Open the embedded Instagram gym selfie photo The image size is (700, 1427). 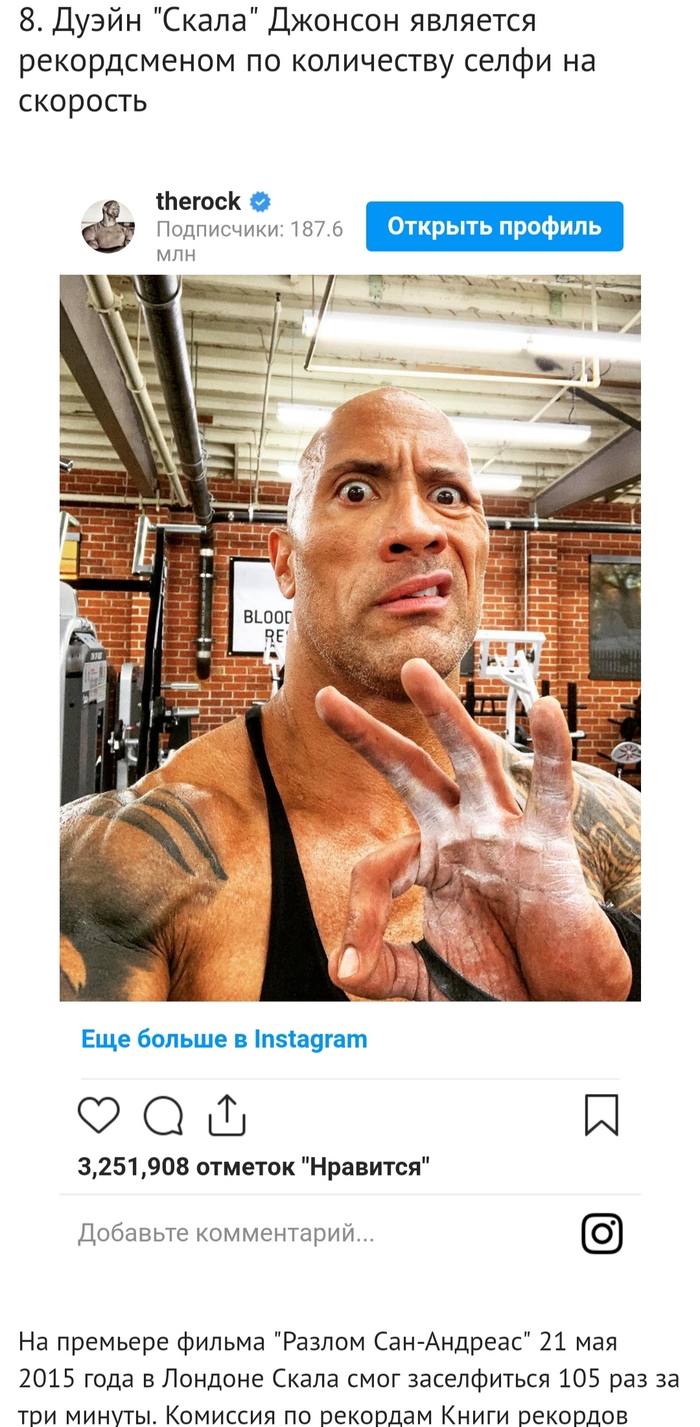tap(350, 637)
